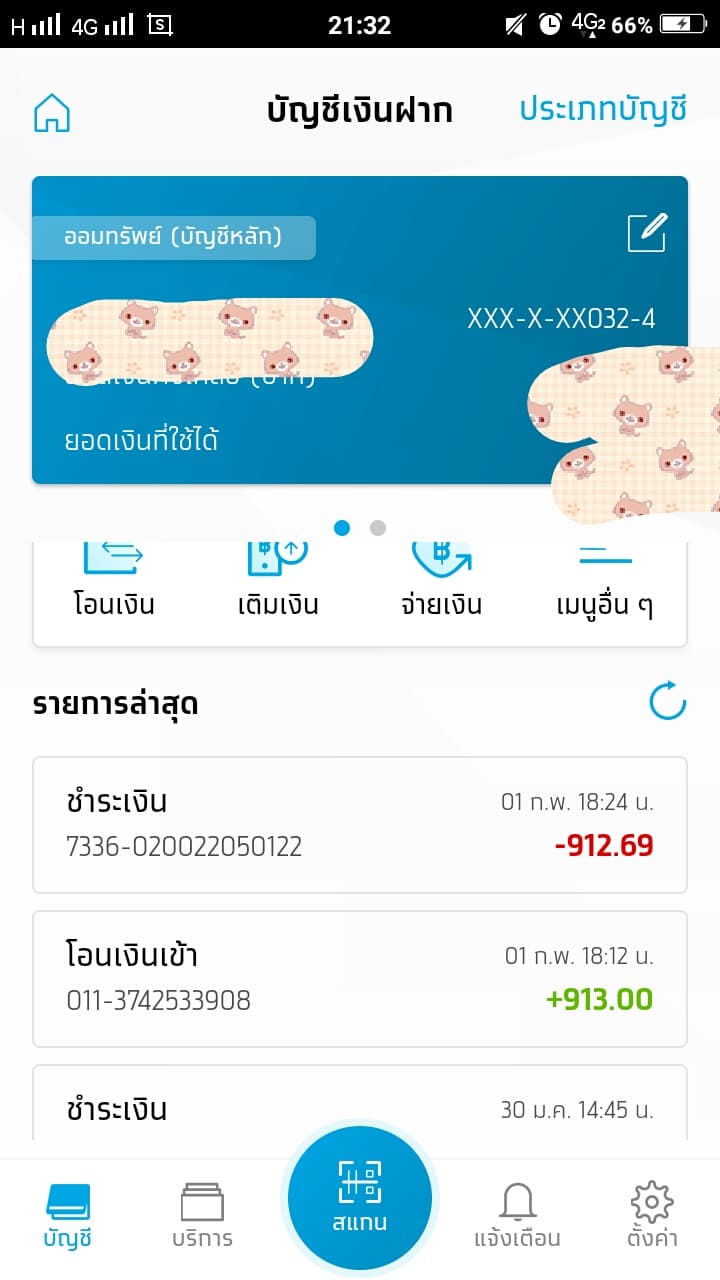Refresh the รายการล่าสุด list
The height and width of the screenshot is (1280, 720).
(667, 701)
